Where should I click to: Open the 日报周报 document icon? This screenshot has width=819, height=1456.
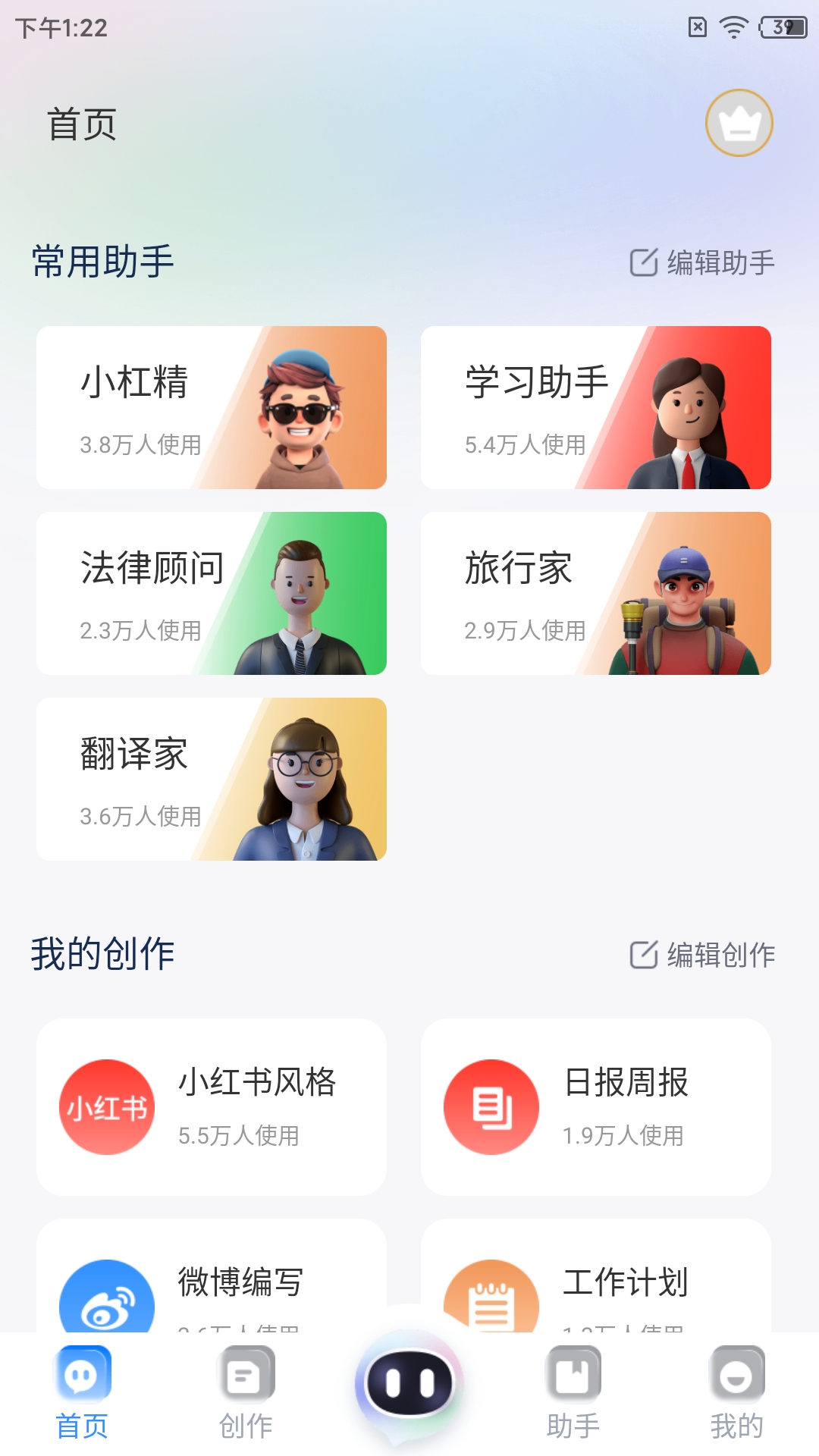(490, 1106)
